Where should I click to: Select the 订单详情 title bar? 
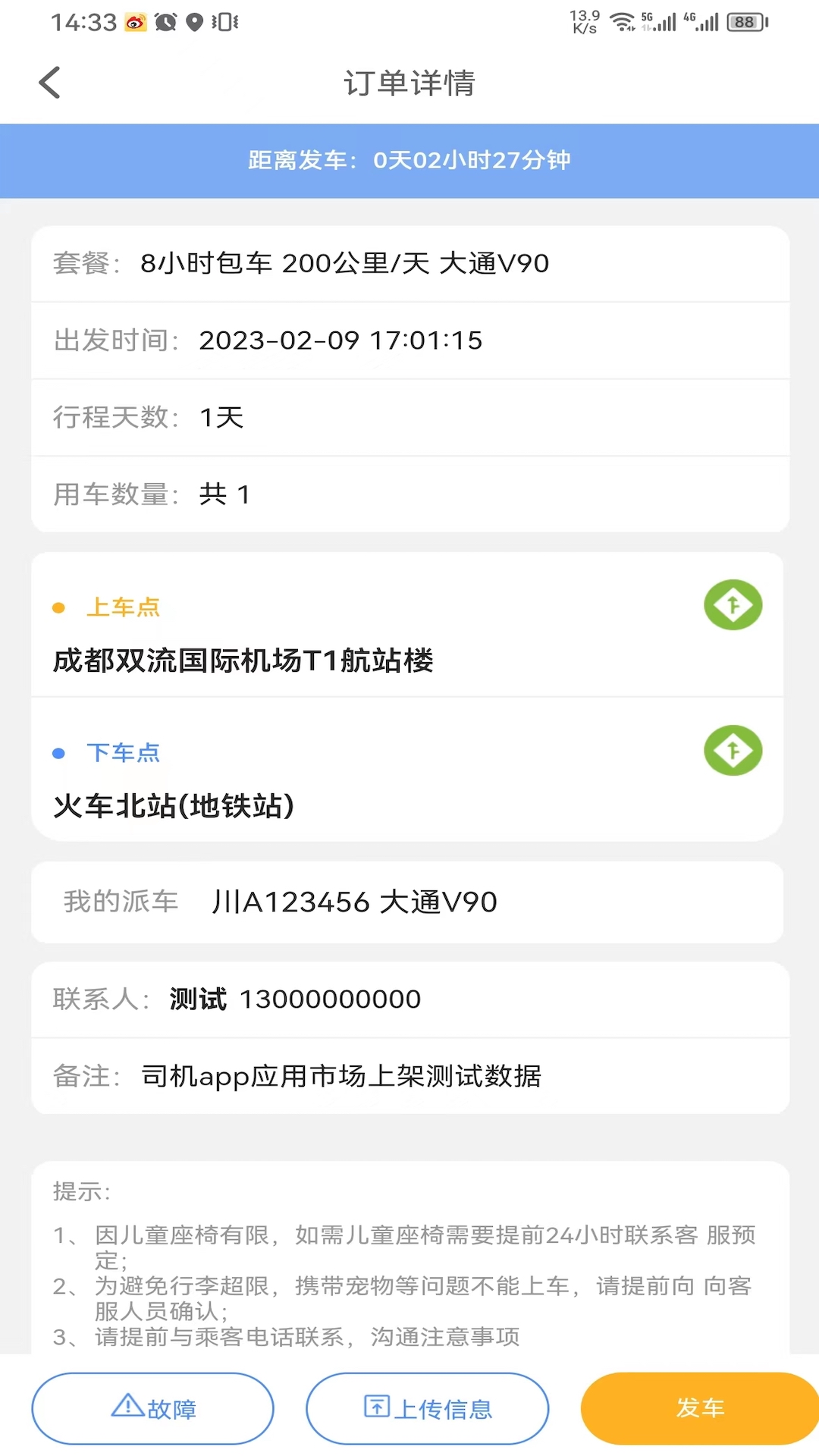409,83
